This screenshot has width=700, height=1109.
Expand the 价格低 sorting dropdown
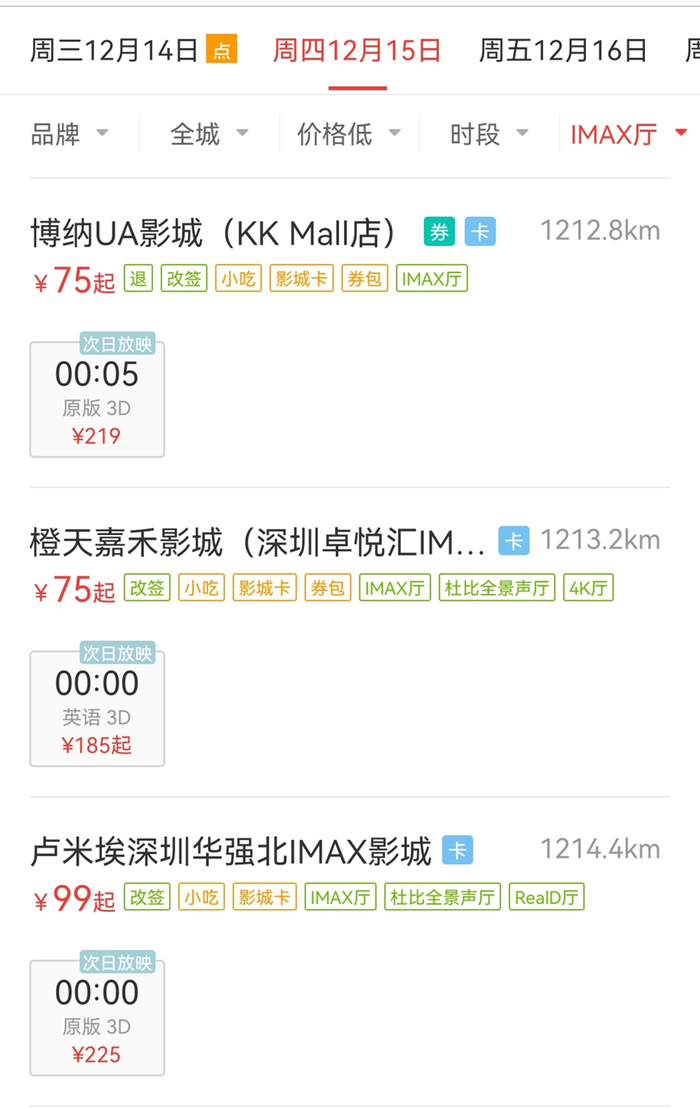pyautogui.click(x=348, y=134)
